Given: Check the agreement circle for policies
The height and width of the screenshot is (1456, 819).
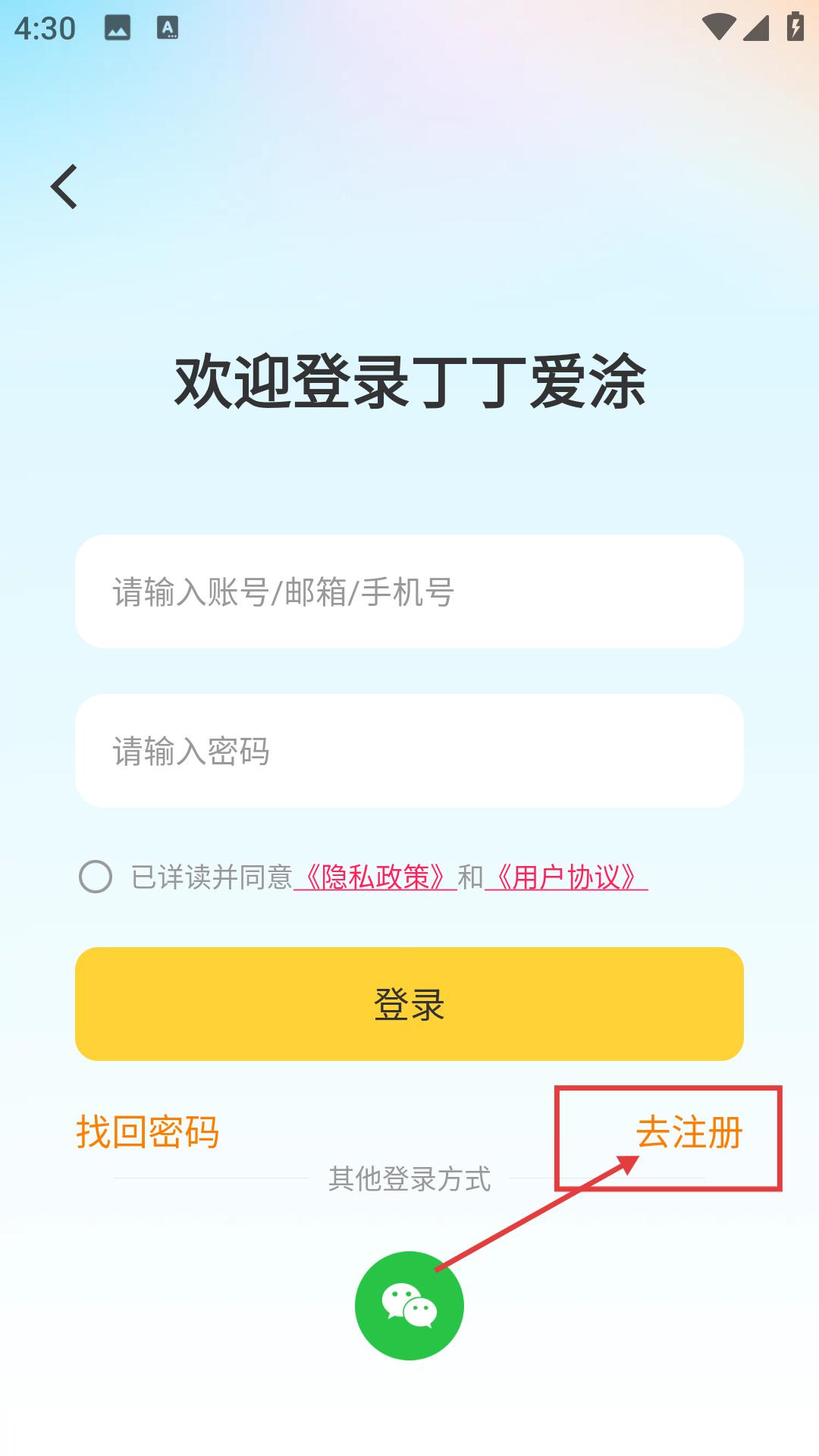Looking at the screenshot, I should [x=96, y=877].
